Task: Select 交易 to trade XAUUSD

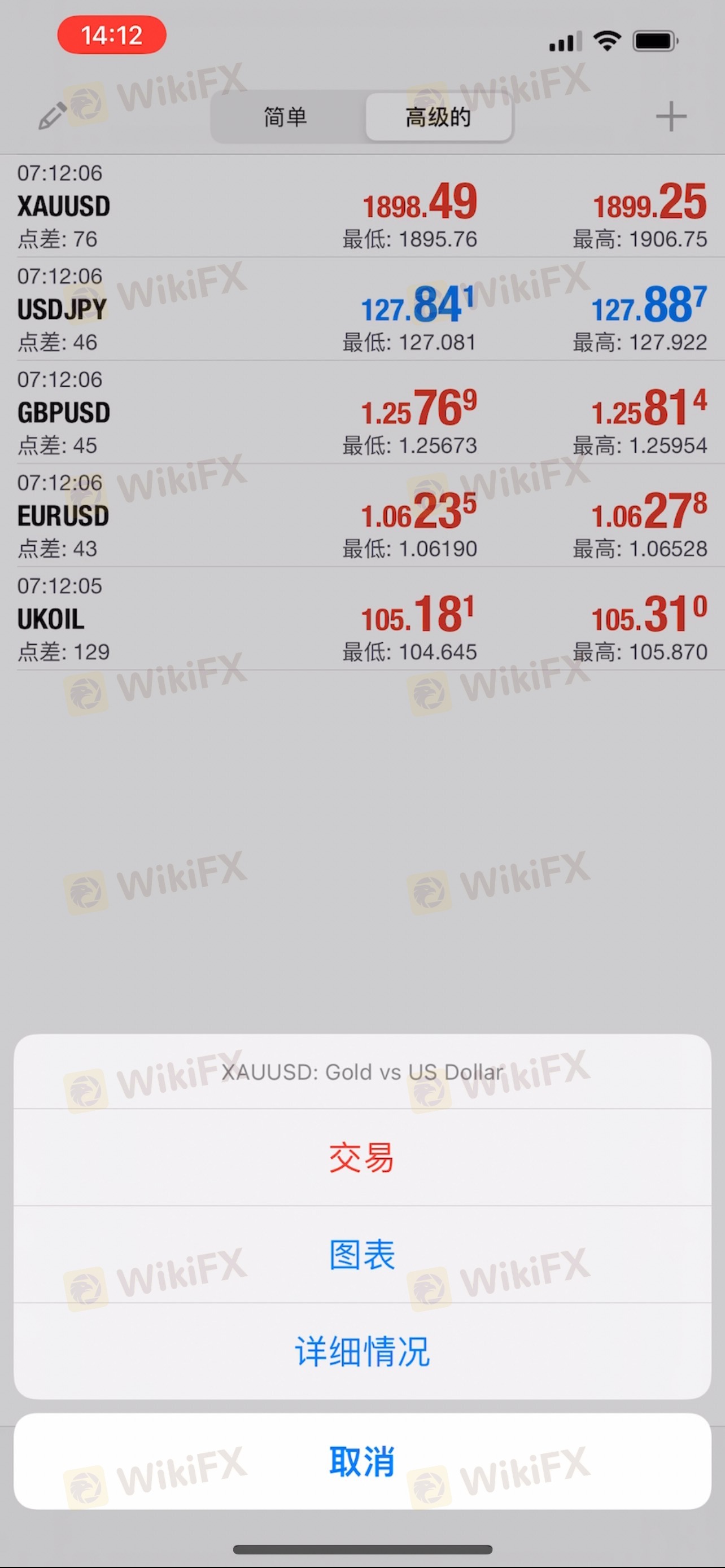Action: click(361, 1157)
